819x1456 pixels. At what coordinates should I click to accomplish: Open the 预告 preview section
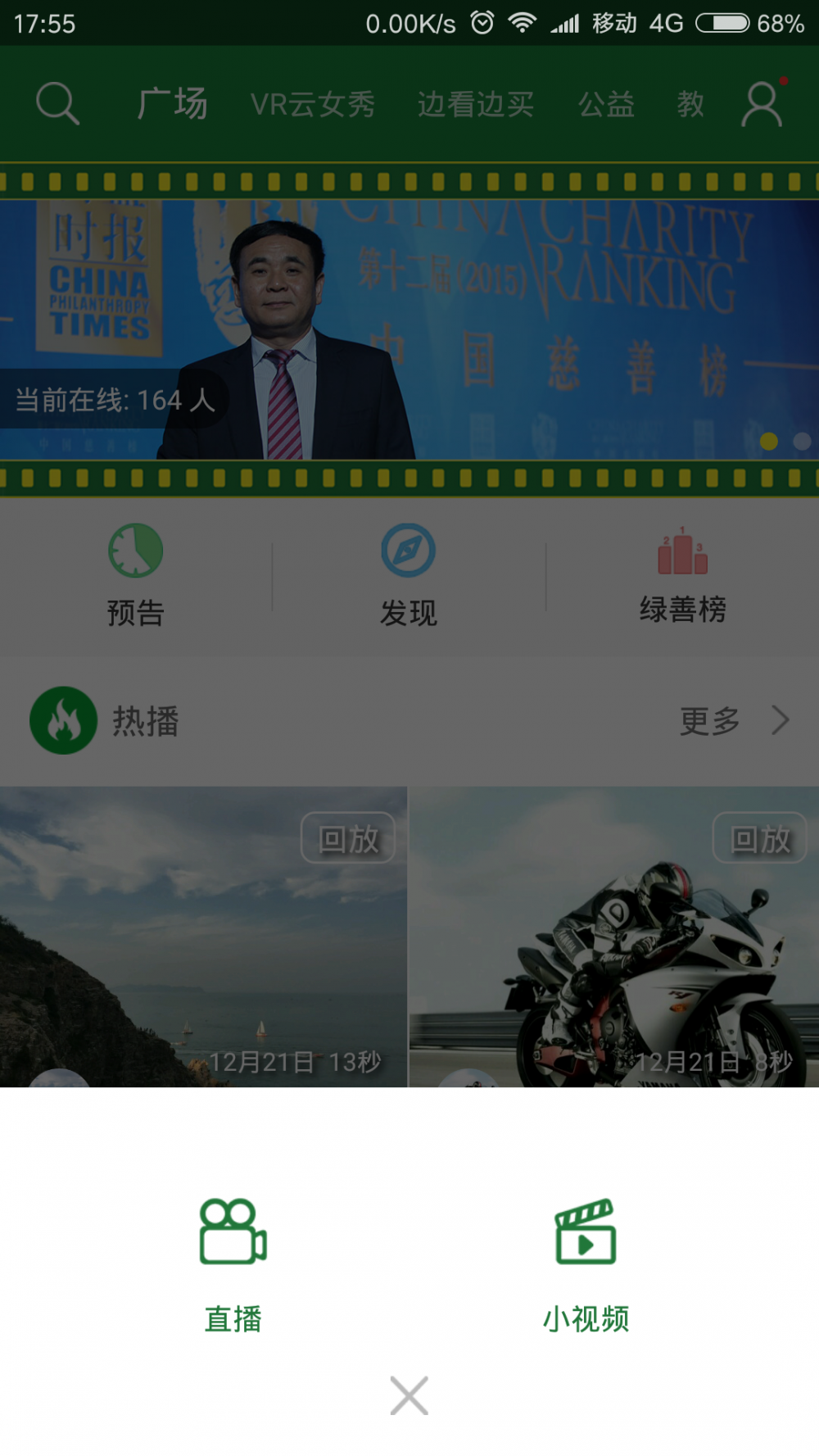(136, 576)
